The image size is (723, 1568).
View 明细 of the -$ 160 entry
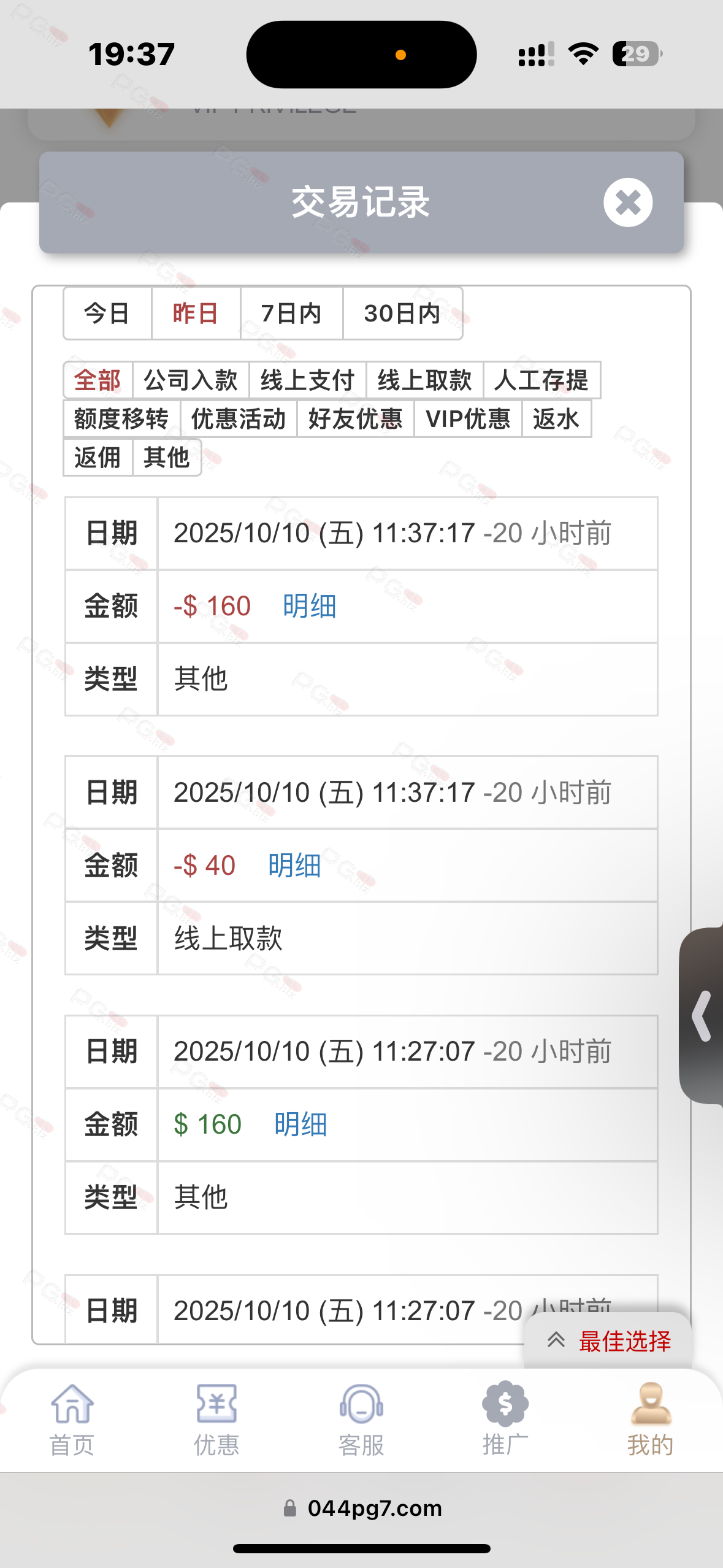(x=310, y=606)
